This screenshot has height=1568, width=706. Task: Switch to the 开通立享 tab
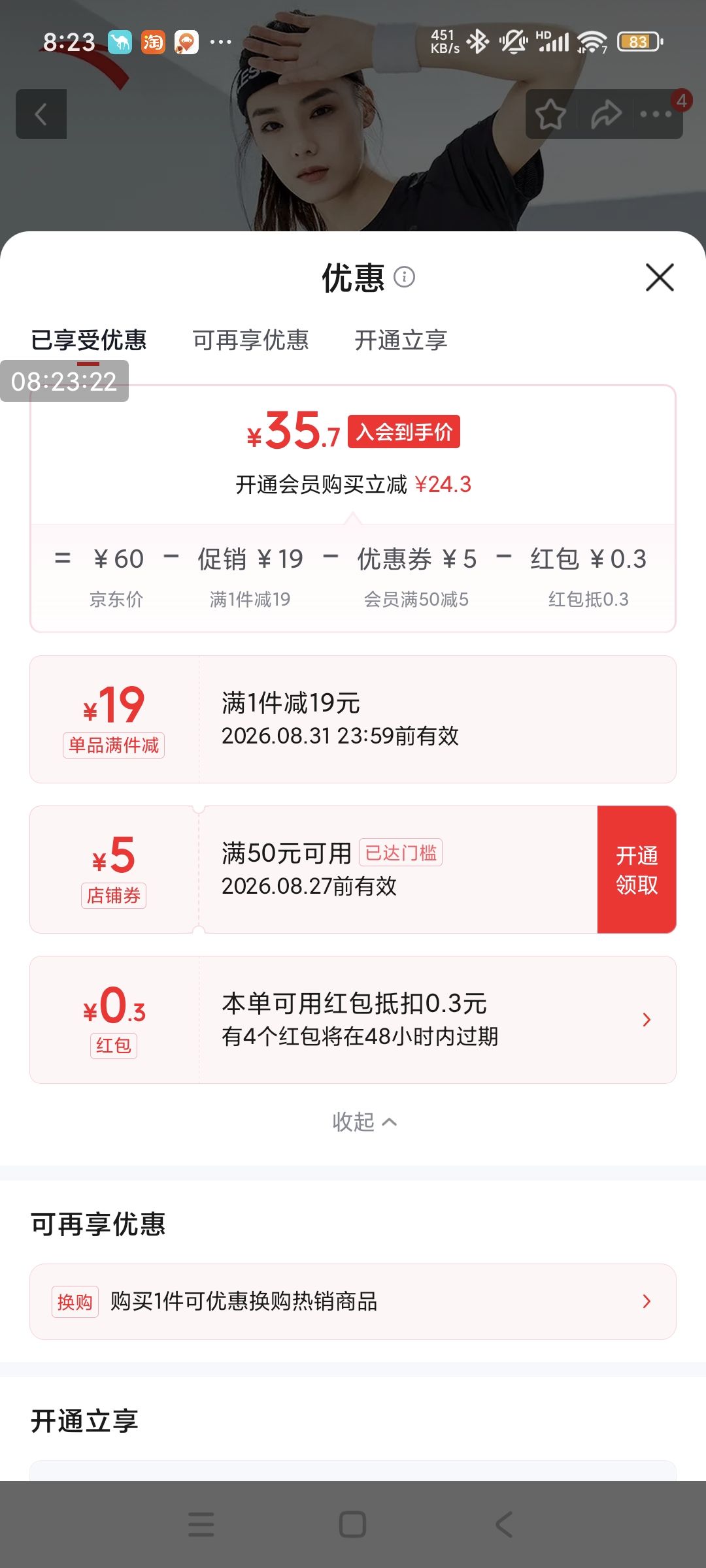401,340
